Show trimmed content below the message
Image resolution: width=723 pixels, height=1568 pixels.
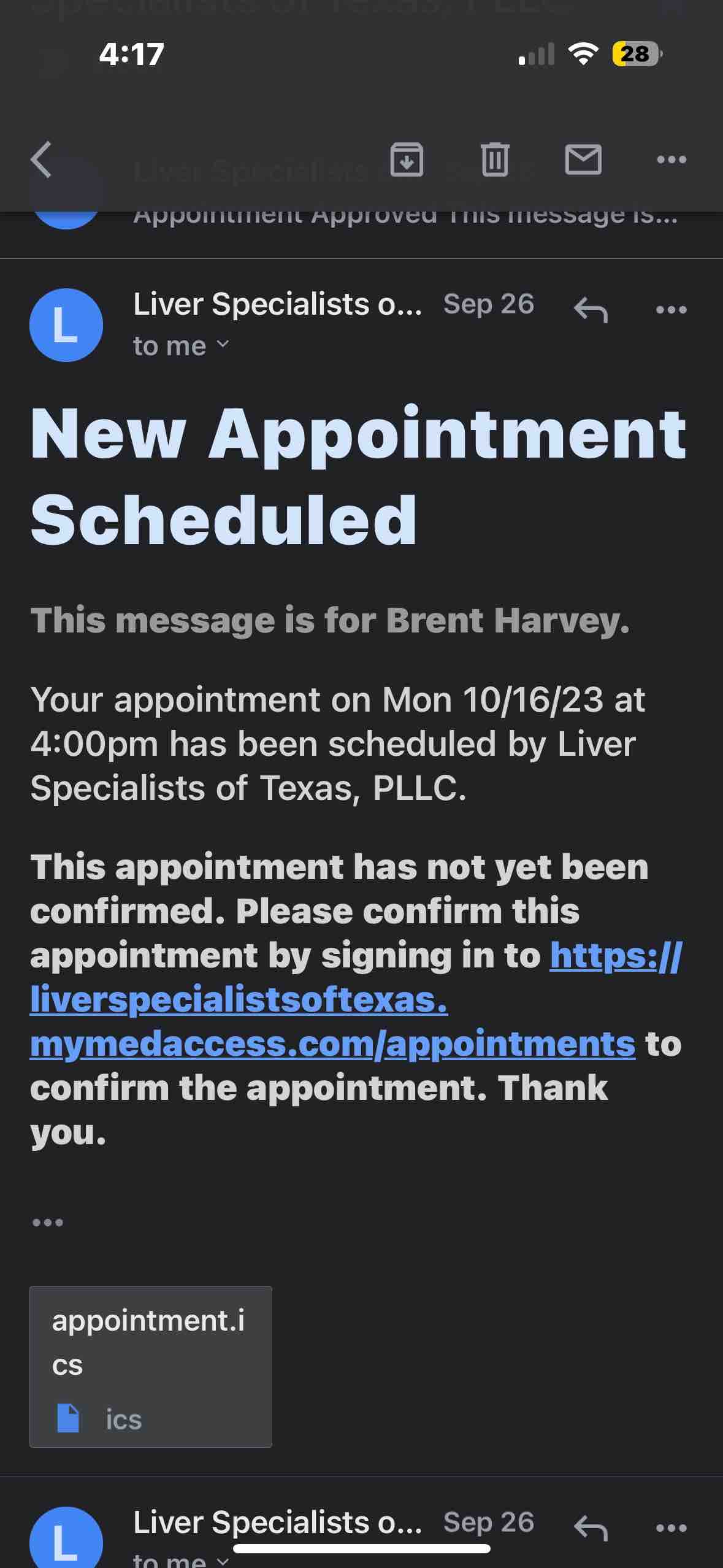[48, 1223]
